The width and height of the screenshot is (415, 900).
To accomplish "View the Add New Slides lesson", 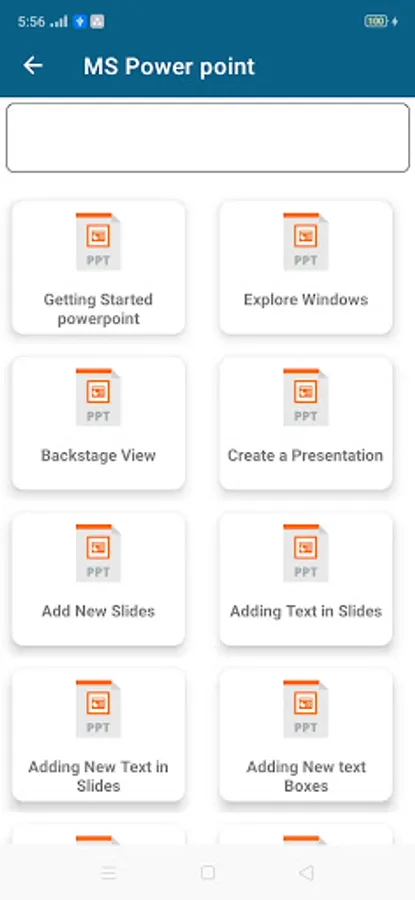I will (x=99, y=579).
